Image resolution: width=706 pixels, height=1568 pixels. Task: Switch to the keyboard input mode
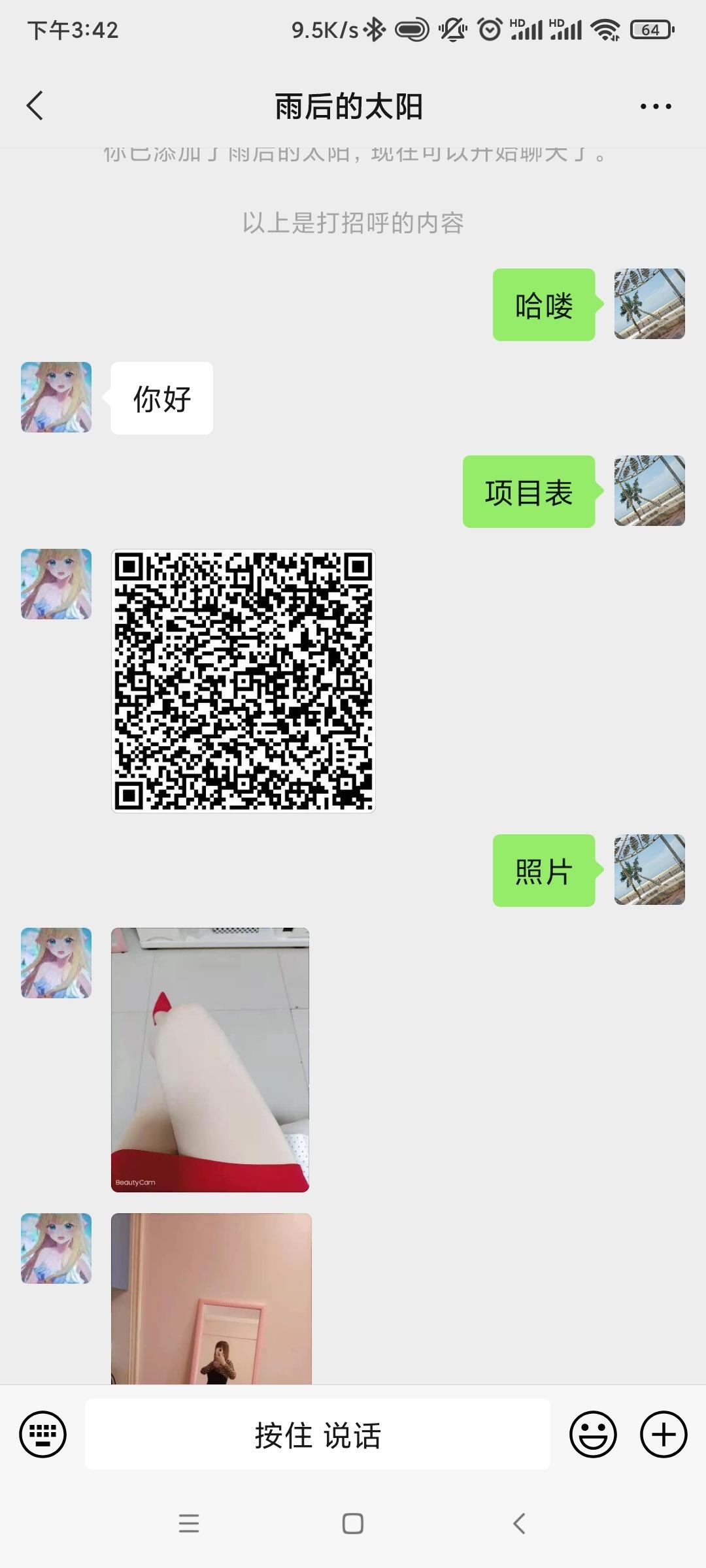point(43,1435)
